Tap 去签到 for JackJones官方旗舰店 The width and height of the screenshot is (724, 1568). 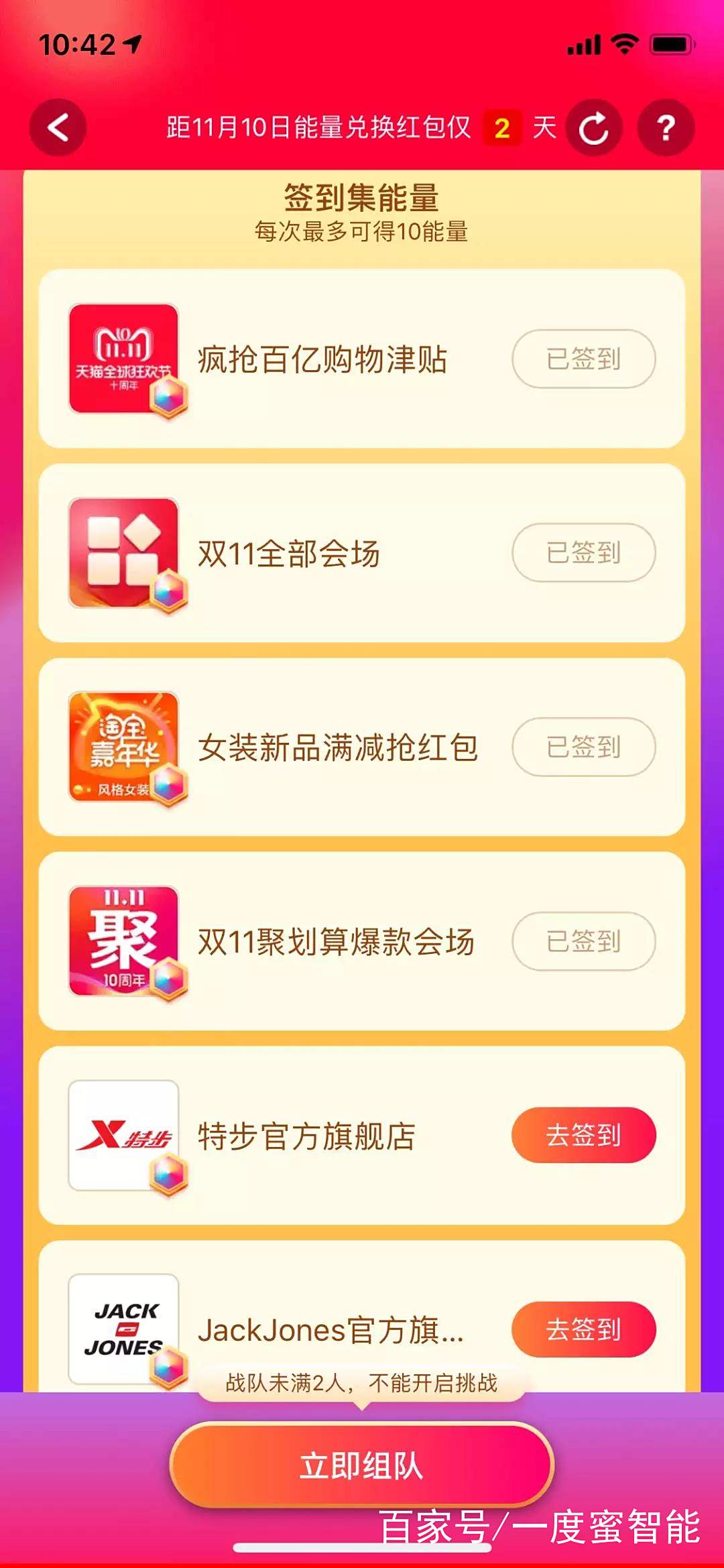tap(583, 1329)
